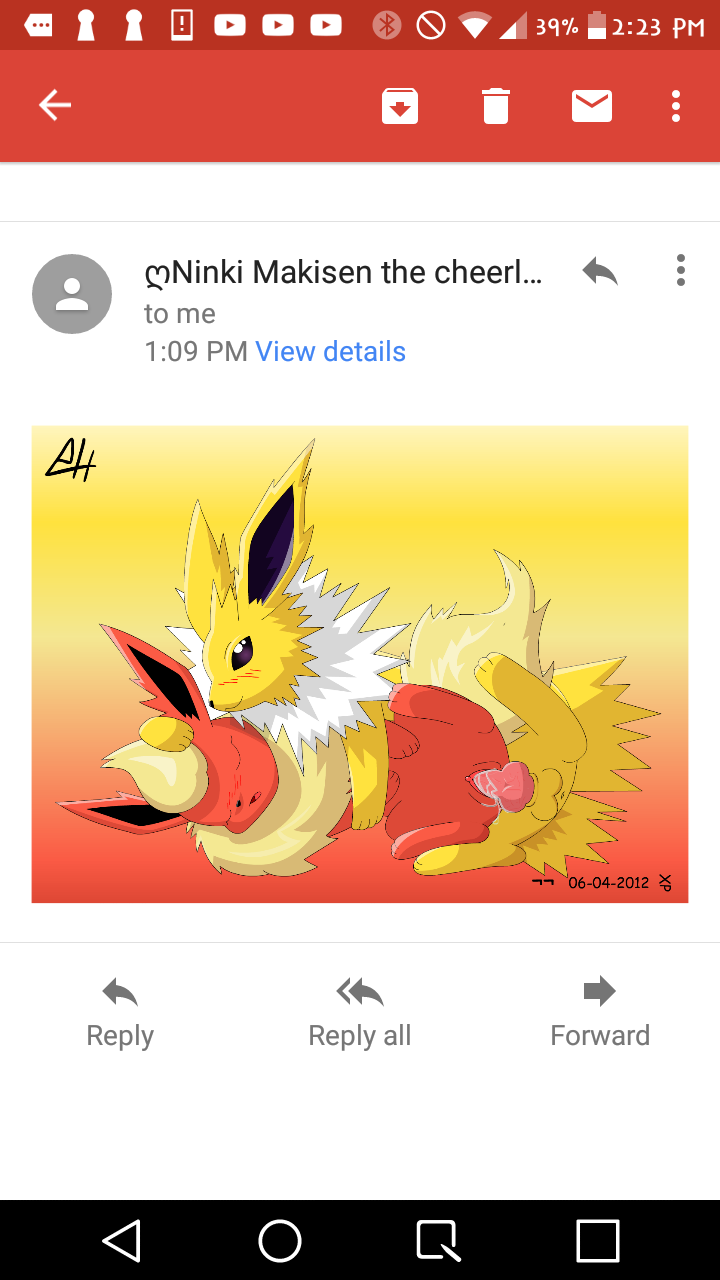The width and height of the screenshot is (720, 1280).
Task: Choose Reply all at the bottom
Action: [360, 1013]
